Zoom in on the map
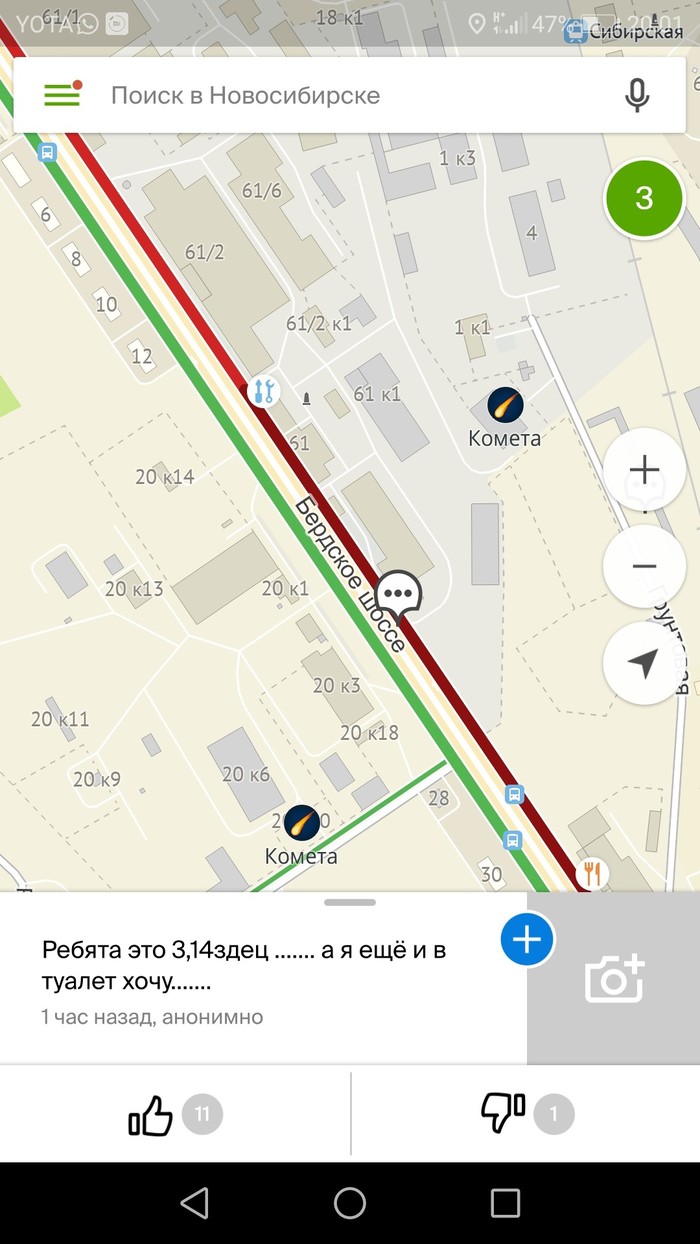700x1244 pixels. tap(644, 469)
